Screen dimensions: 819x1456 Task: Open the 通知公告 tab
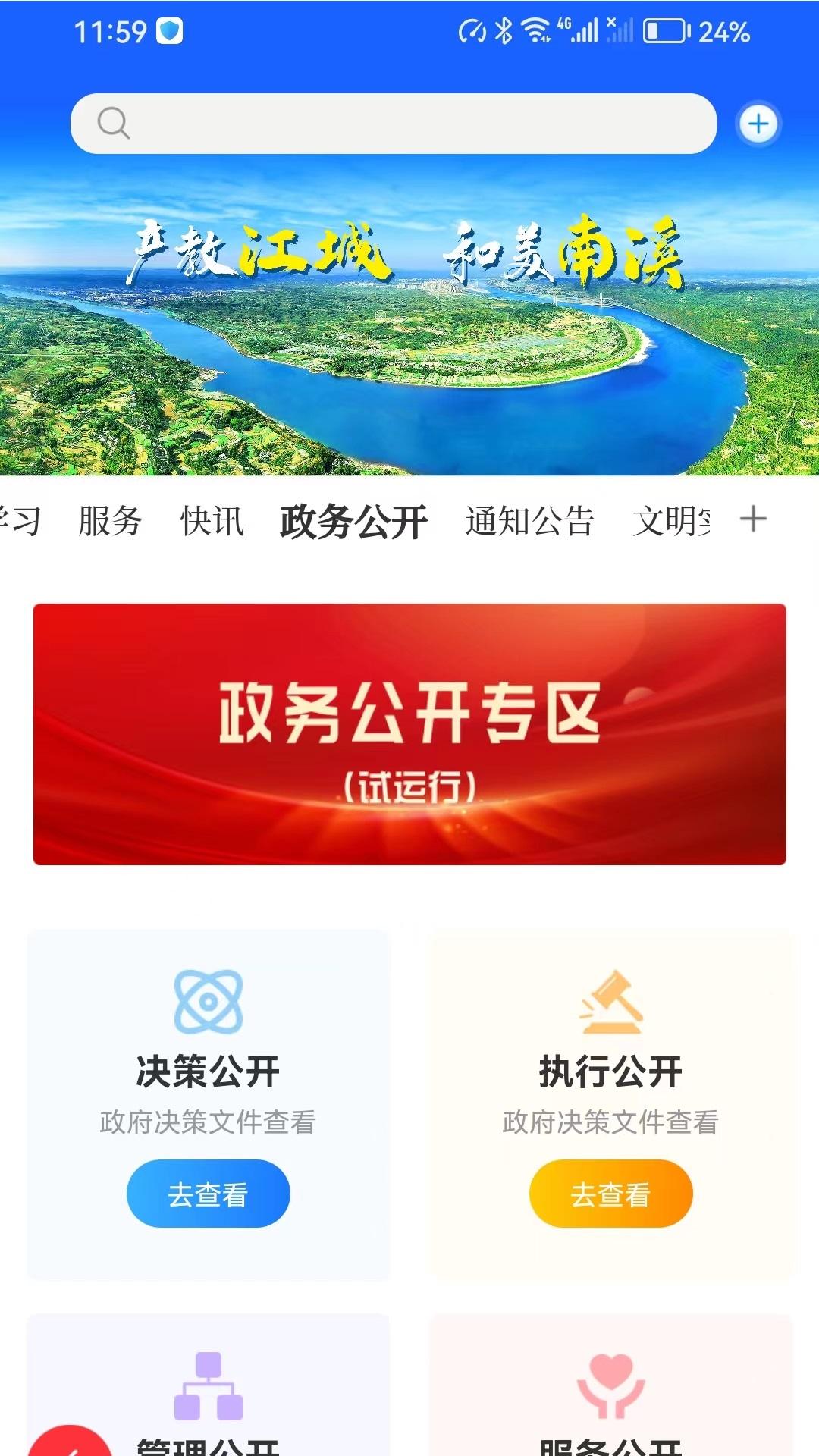529,520
